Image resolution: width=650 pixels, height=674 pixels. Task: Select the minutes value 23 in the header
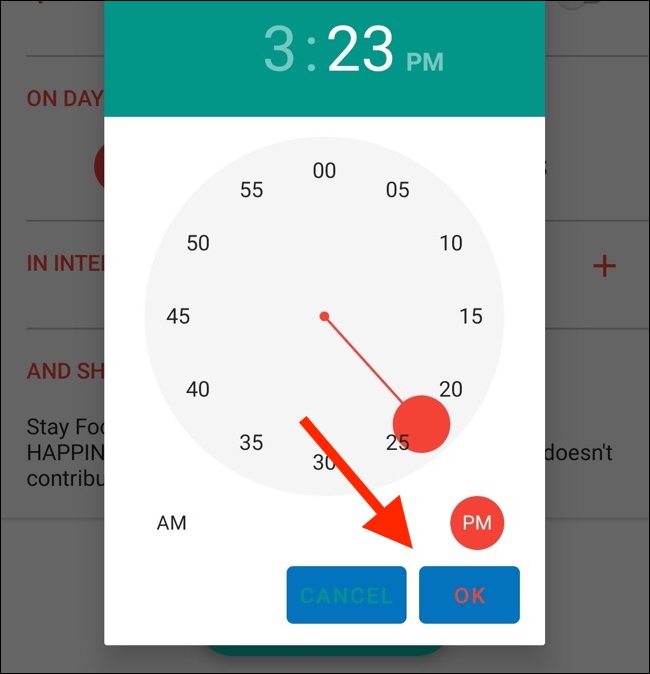[x=360, y=52]
